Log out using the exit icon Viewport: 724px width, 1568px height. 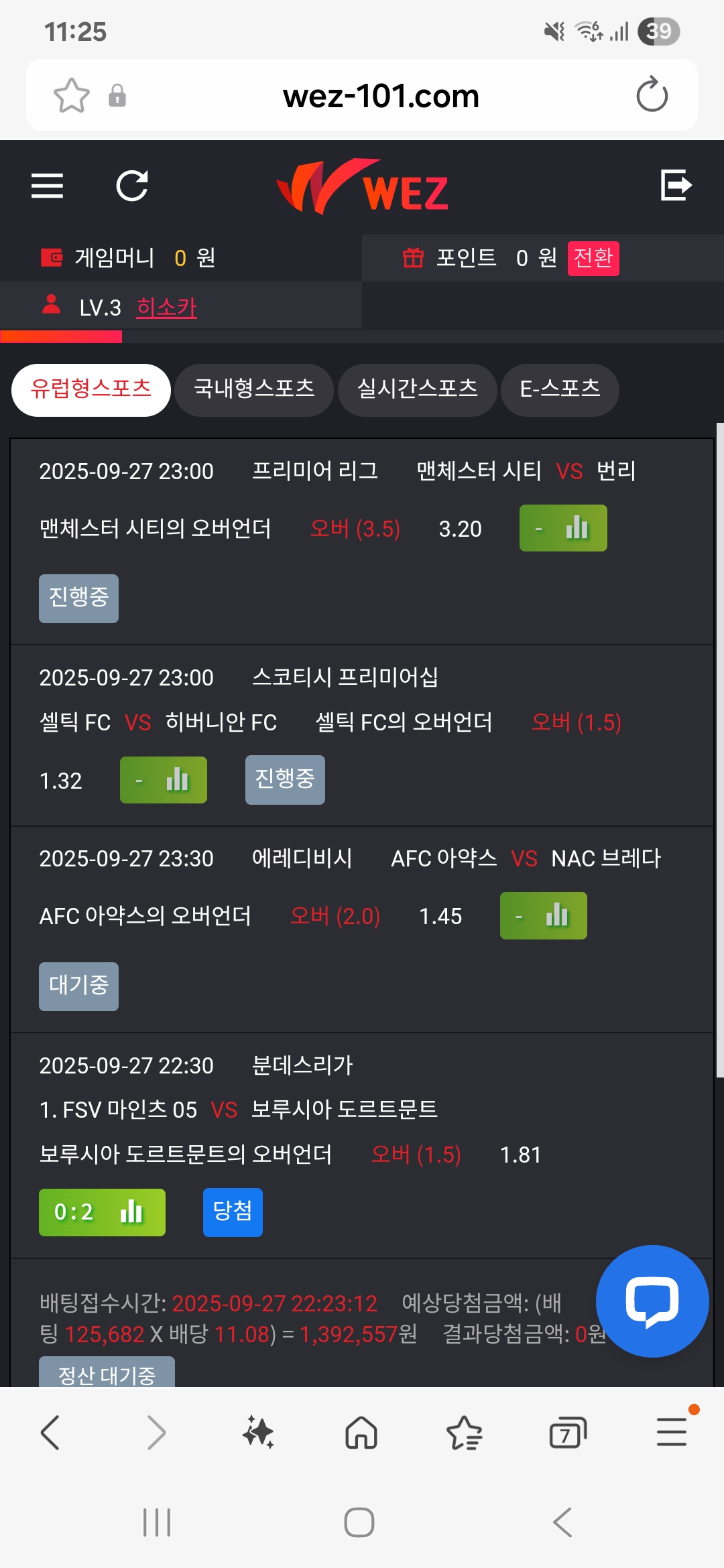pos(676,185)
